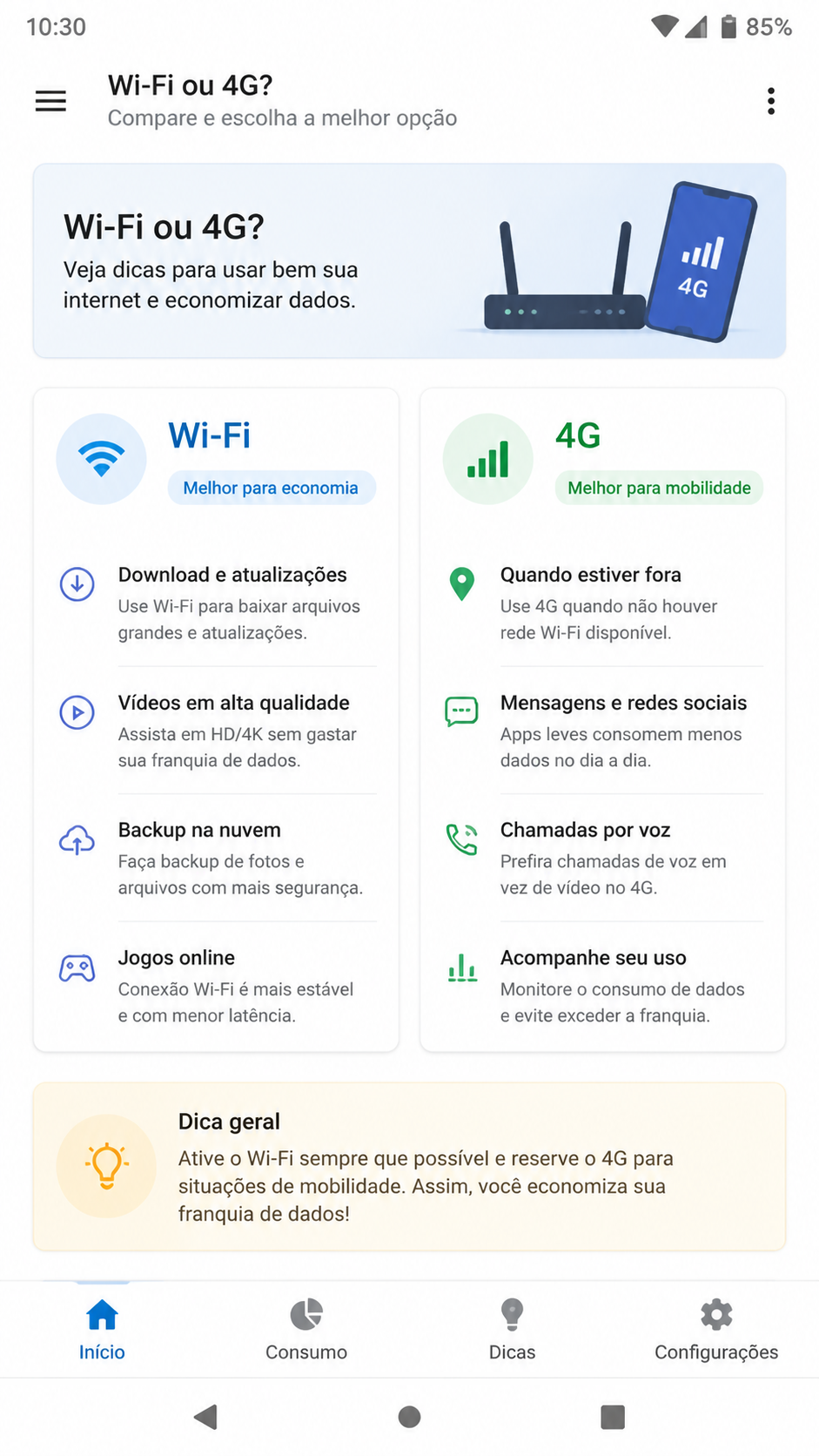Open Mensagens e redes sociais tip
The image size is (819, 1456).
(x=604, y=731)
